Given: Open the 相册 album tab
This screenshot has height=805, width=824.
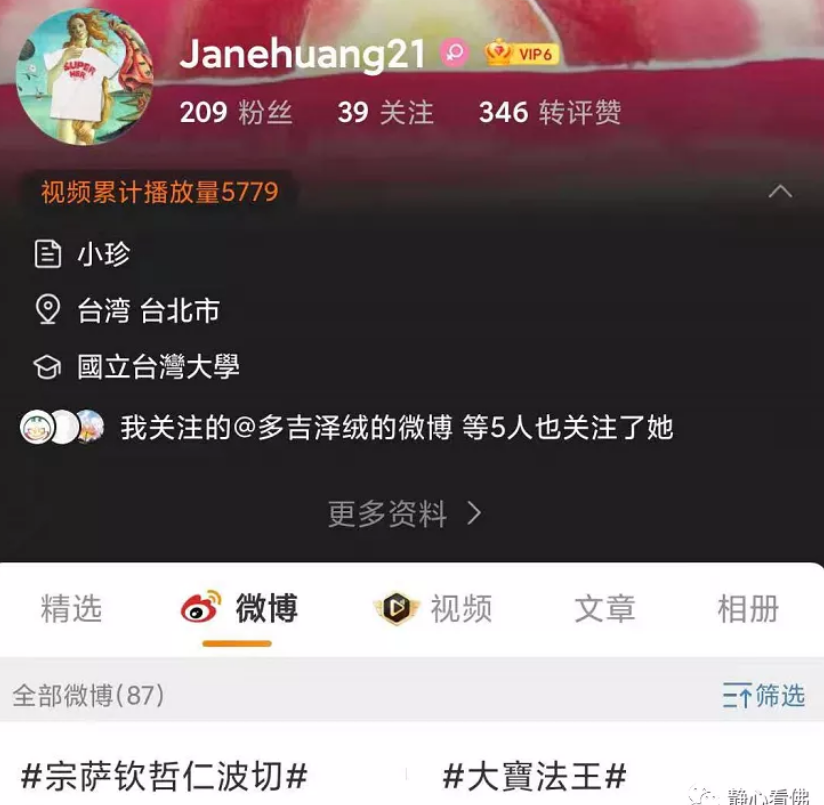Looking at the screenshot, I should [748, 608].
